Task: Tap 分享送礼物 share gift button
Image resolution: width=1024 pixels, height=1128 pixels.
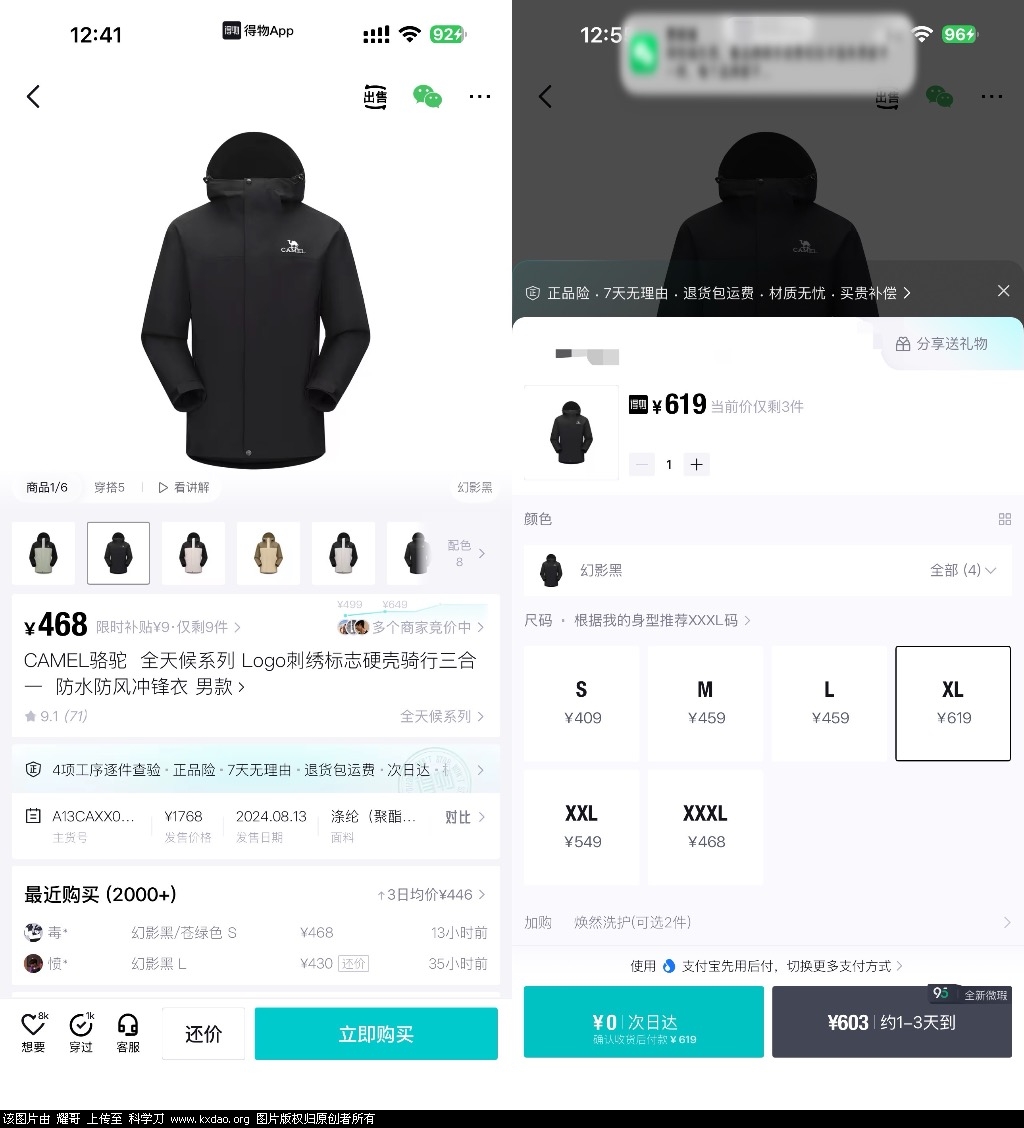Action: tap(942, 344)
